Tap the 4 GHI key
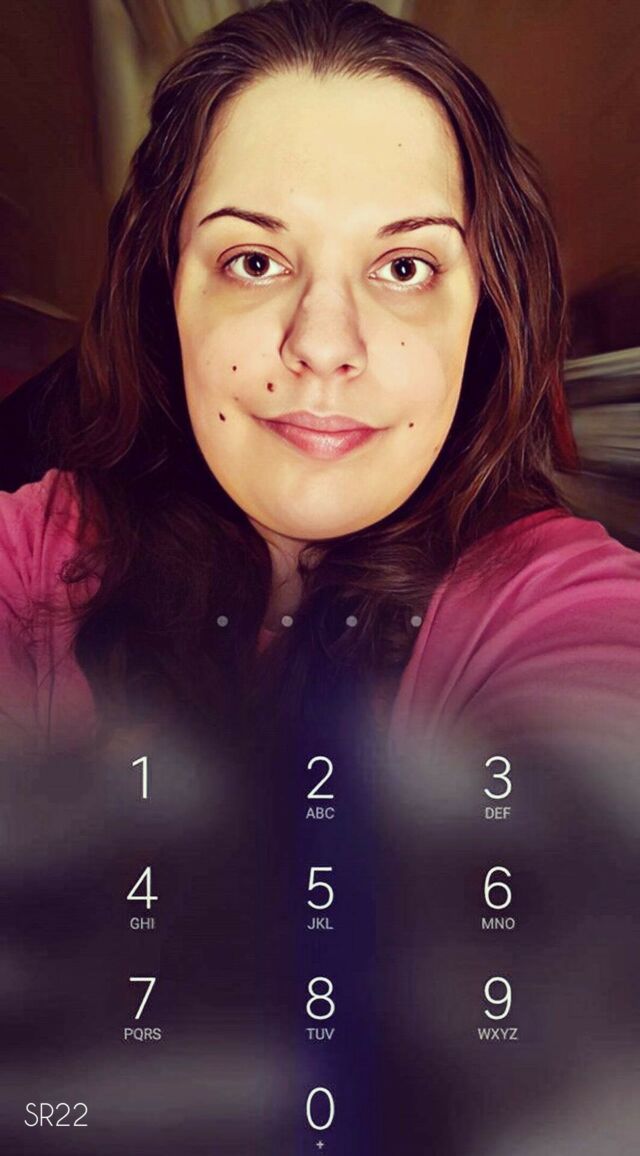The image size is (640, 1156). [142, 897]
